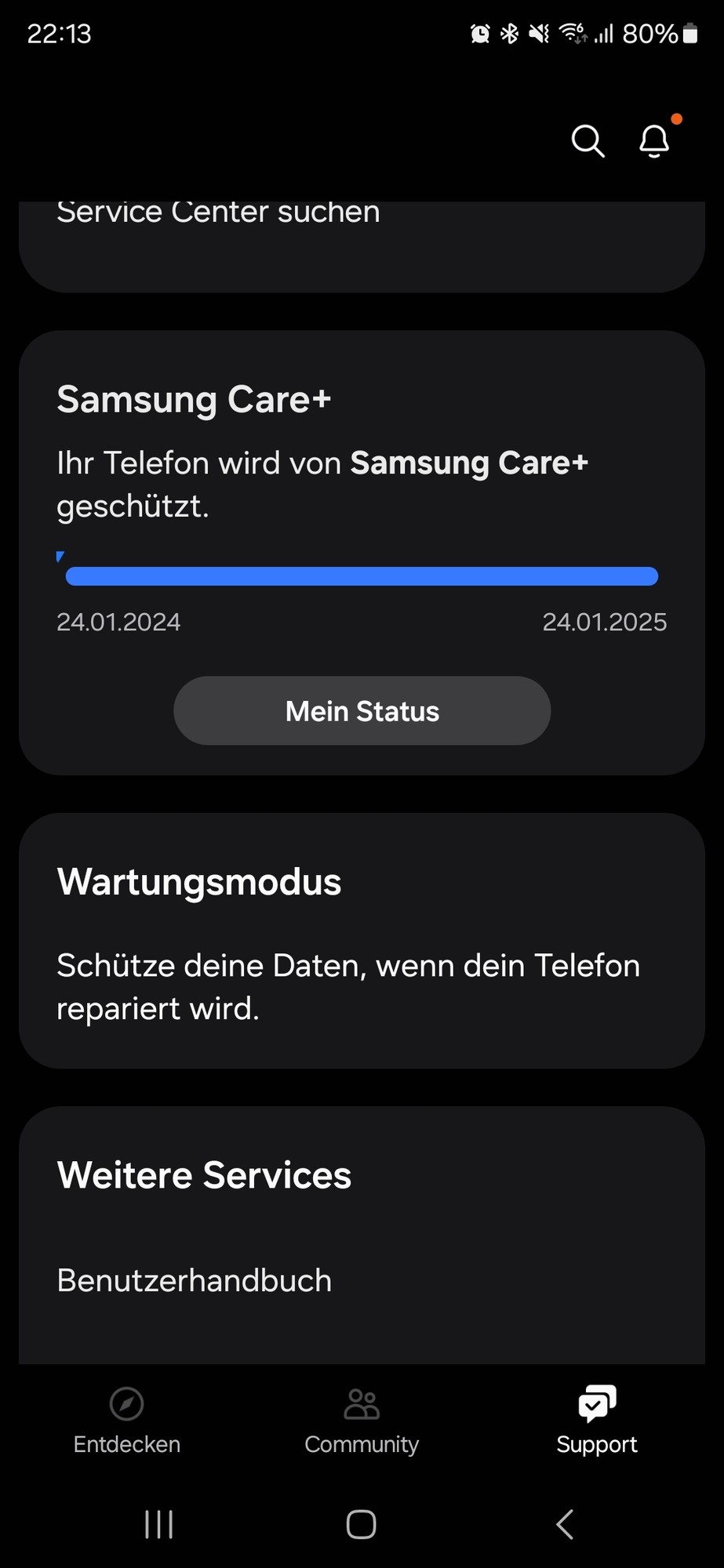
Task: Go to the home screen
Action: point(362,1525)
